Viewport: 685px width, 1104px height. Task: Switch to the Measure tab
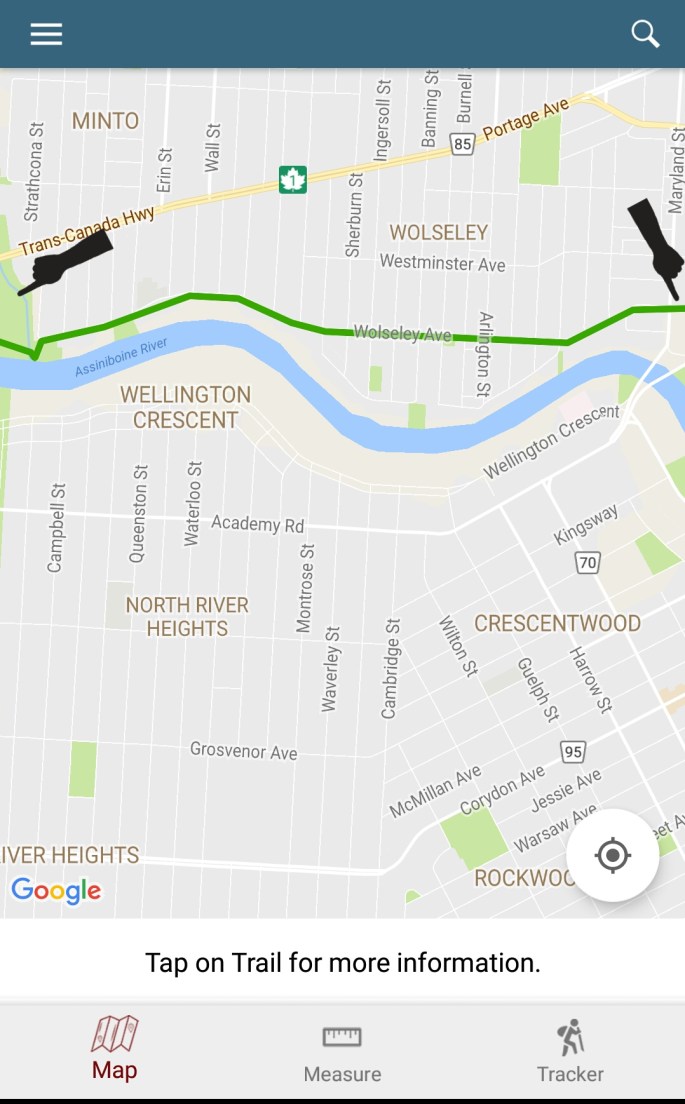342,1053
